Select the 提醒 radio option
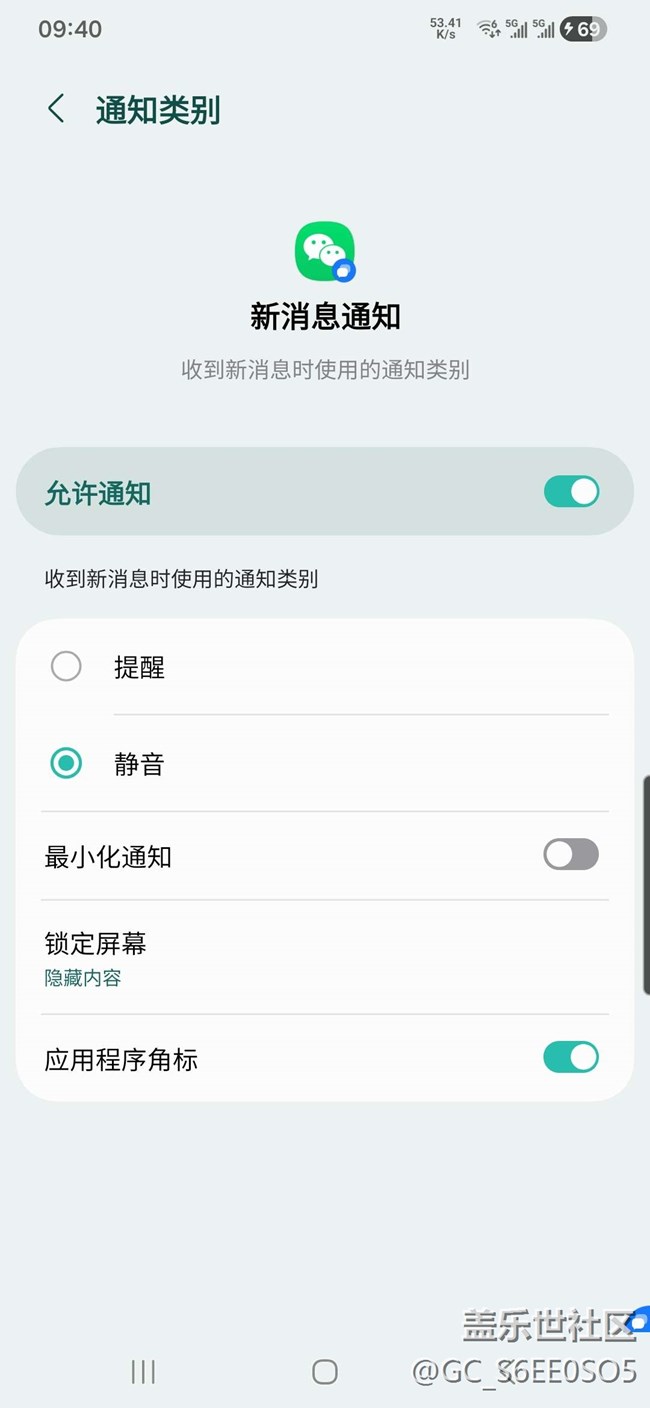Viewport: 650px width, 1408px height. pyautogui.click(x=66, y=667)
